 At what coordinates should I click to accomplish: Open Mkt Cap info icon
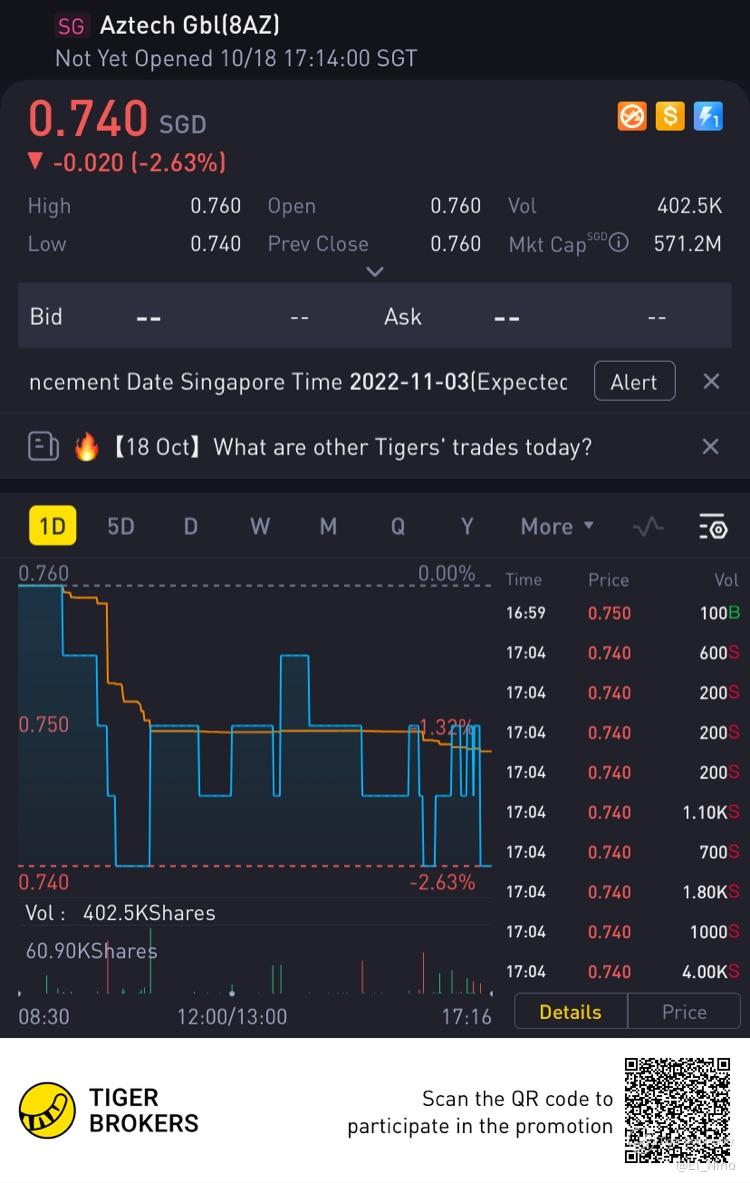pyautogui.click(x=619, y=243)
